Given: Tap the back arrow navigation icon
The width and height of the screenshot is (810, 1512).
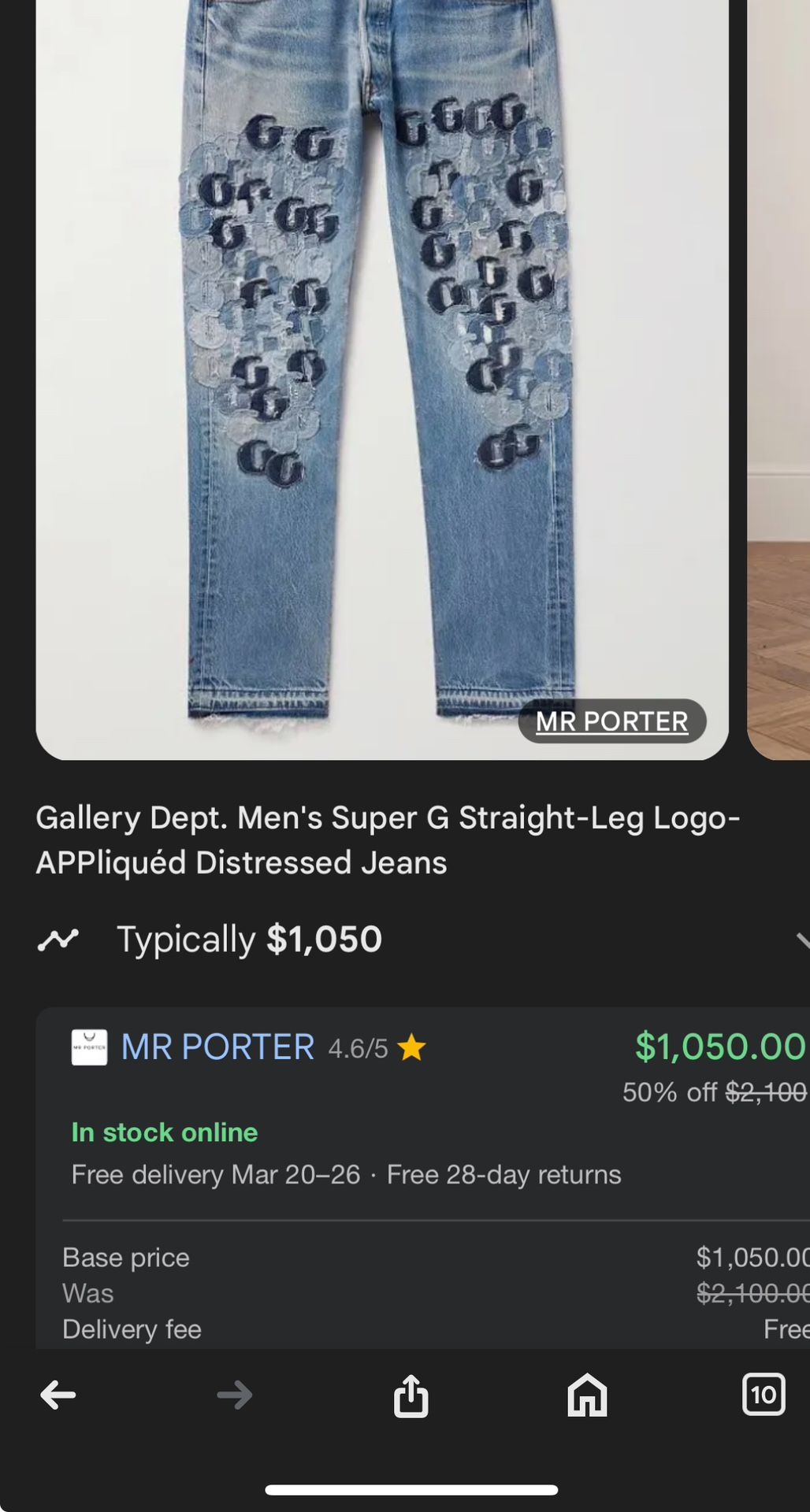Looking at the screenshot, I should point(57,1395).
